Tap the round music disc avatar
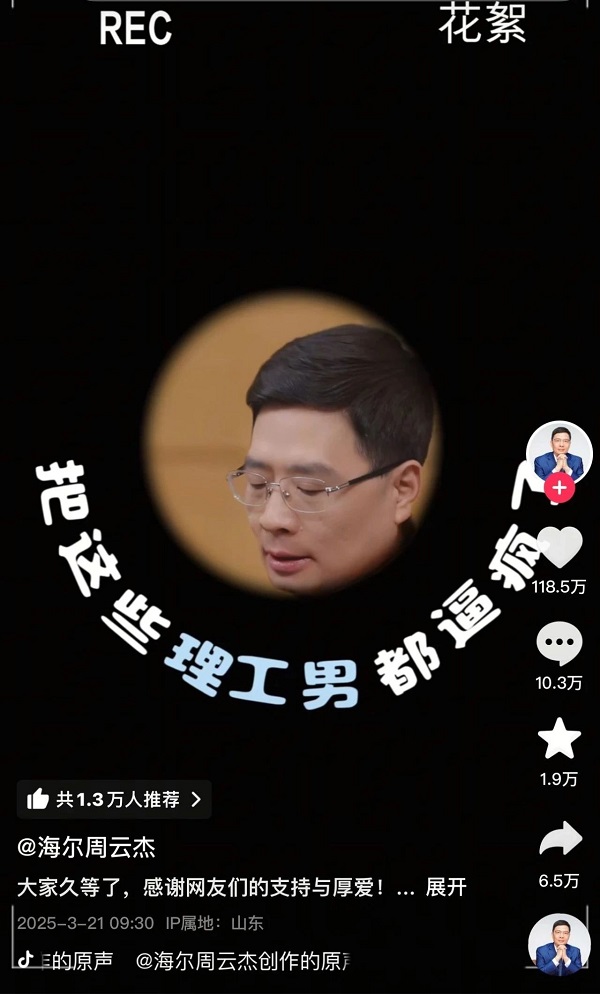This screenshot has height=994, width=600. pos(559,945)
